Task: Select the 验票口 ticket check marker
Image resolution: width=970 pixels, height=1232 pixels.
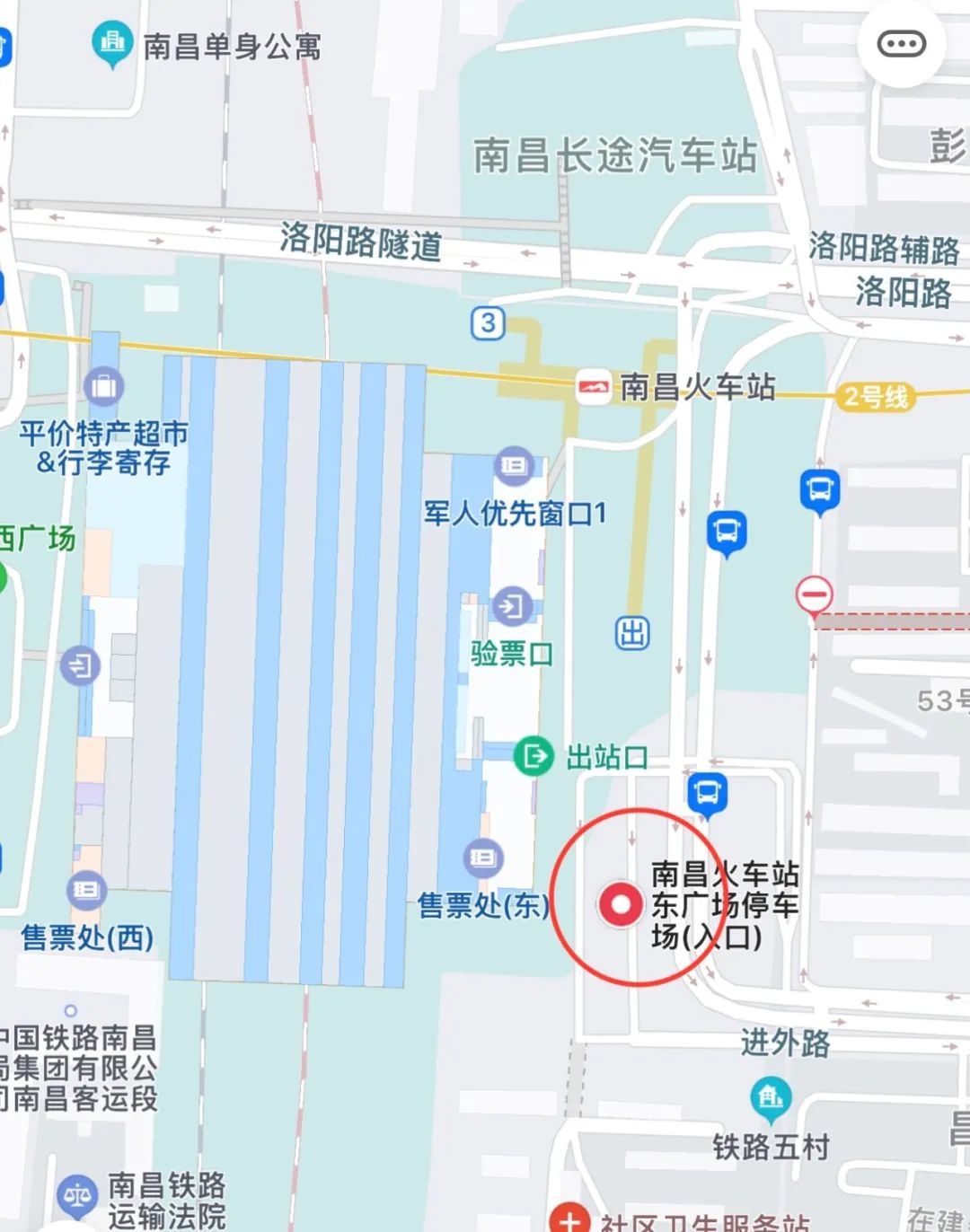Action: click(x=513, y=606)
